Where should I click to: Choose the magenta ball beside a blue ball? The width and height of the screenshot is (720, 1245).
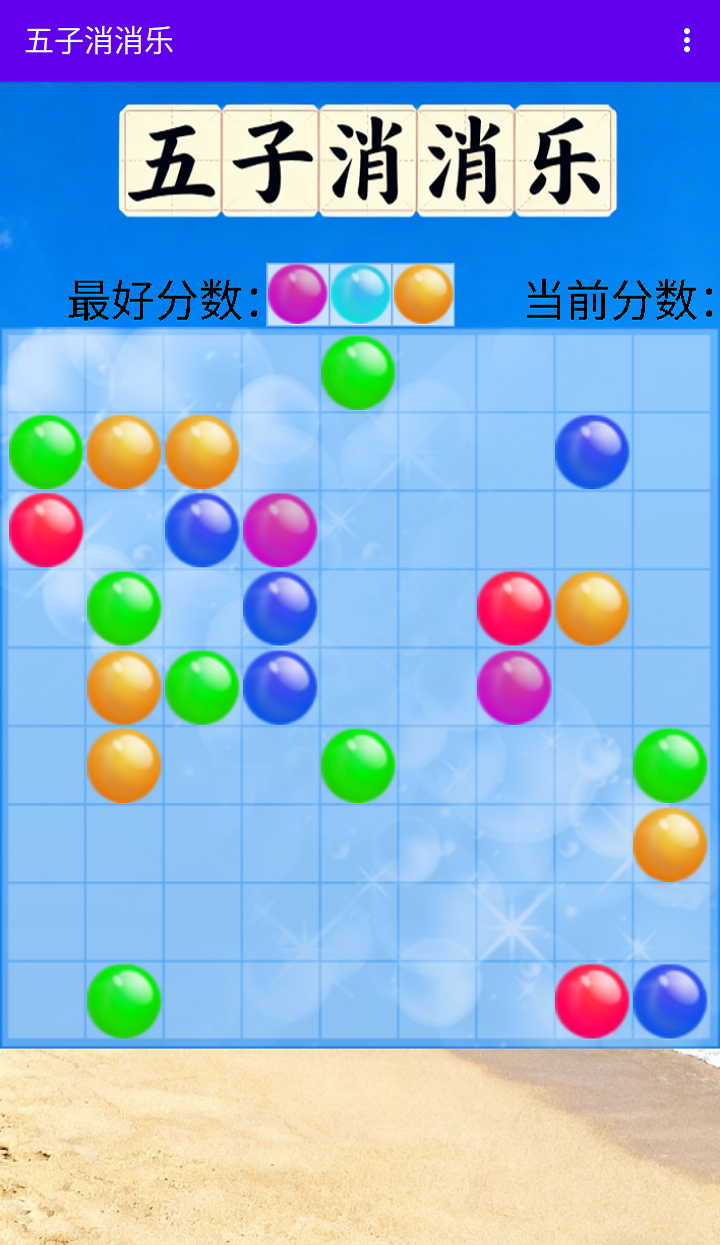click(280, 530)
